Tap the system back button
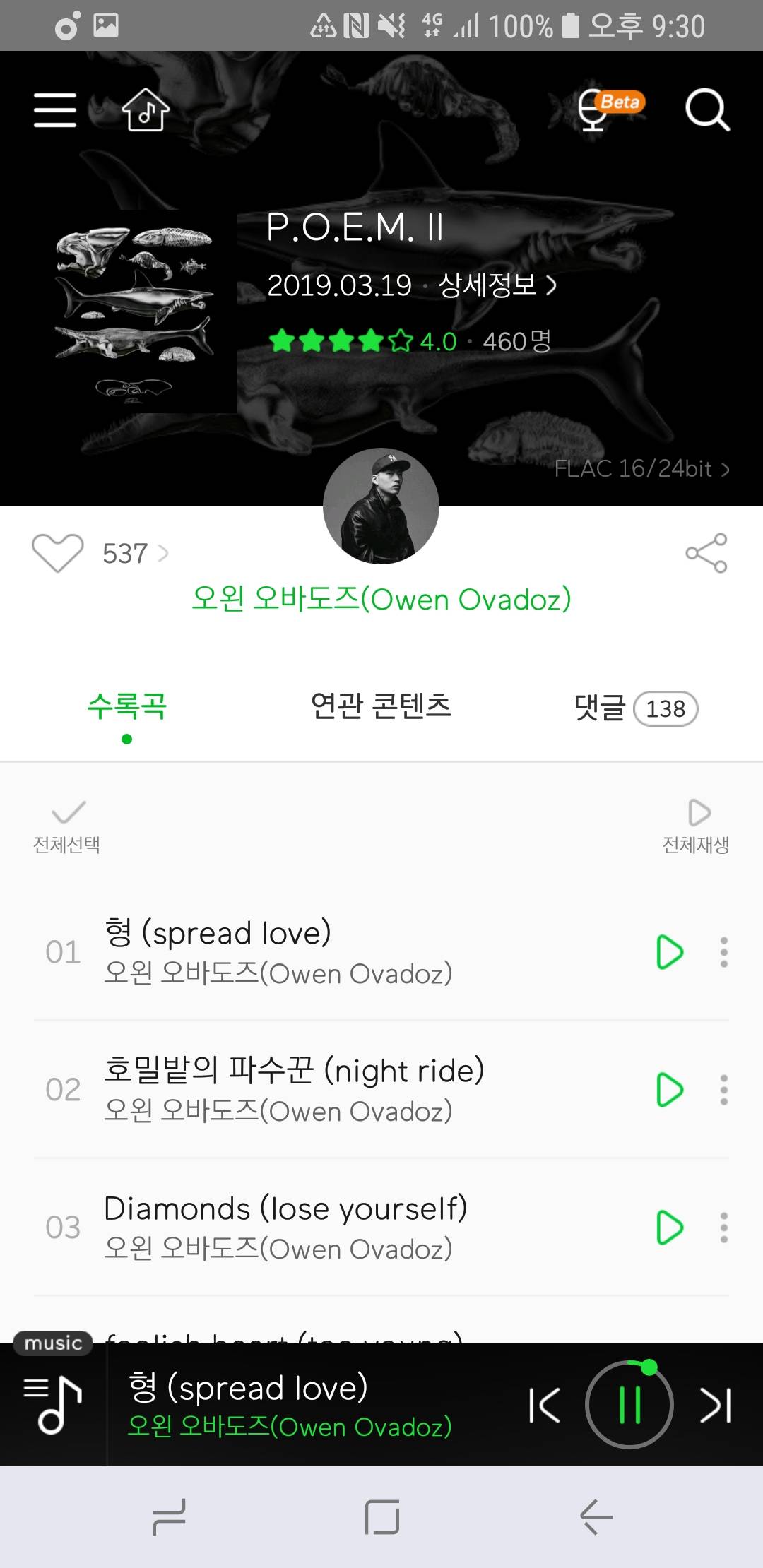This screenshot has width=763, height=1568. (x=596, y=1516)
